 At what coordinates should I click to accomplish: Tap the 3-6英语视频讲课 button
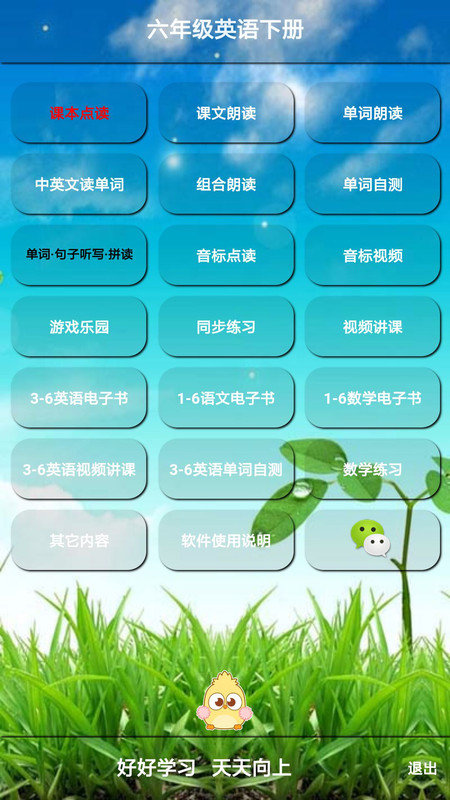pos(79,469)
